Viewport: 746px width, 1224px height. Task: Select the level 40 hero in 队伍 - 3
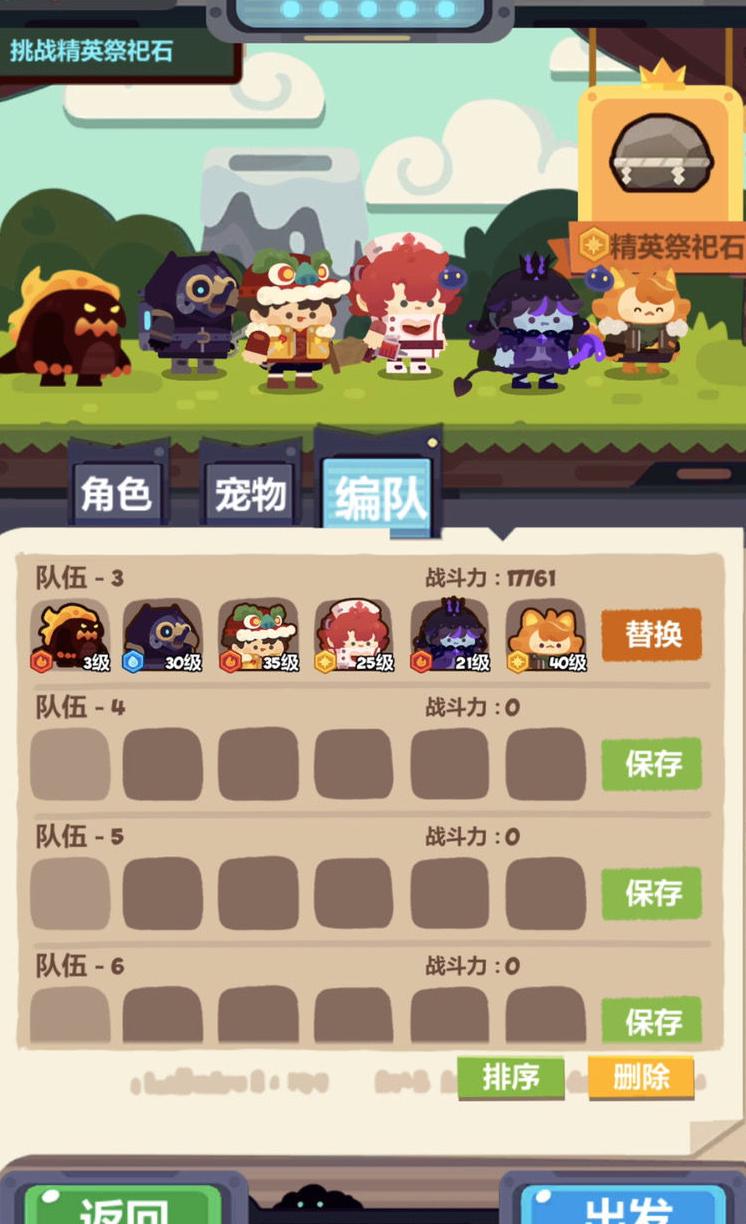(546, 636)
